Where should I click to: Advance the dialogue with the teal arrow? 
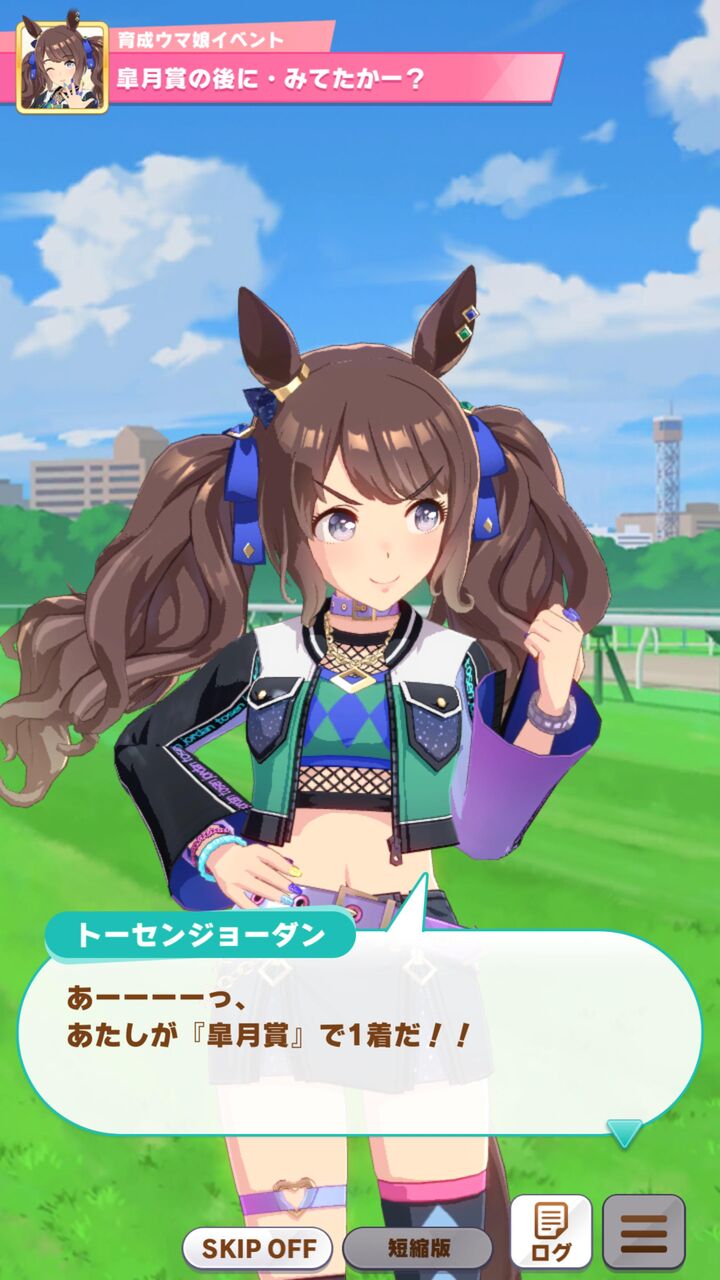624,1133
